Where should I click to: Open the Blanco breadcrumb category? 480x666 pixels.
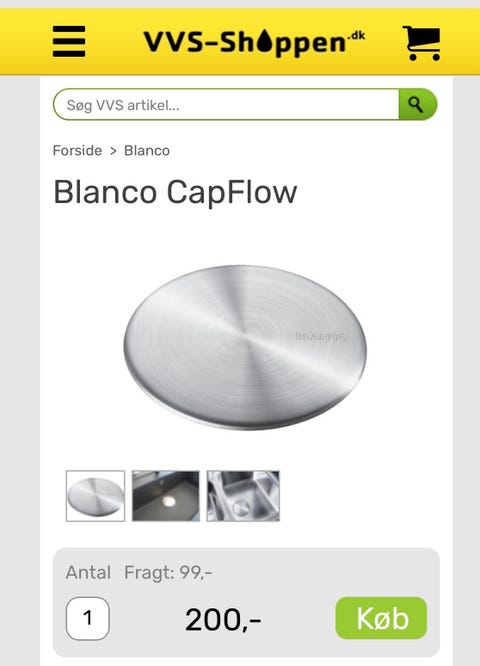147,150
